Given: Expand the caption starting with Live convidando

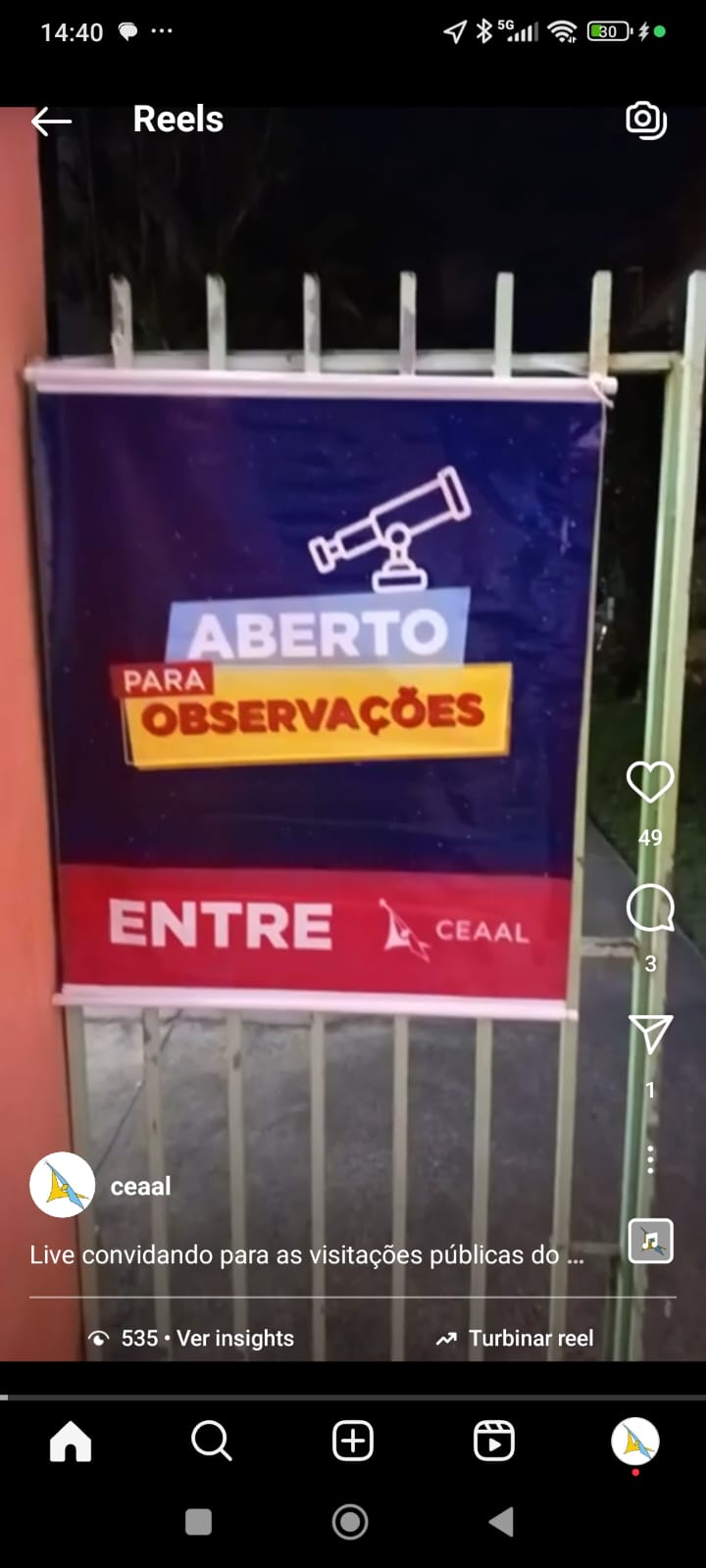Looking at the screenshot, I should 306,1255.
